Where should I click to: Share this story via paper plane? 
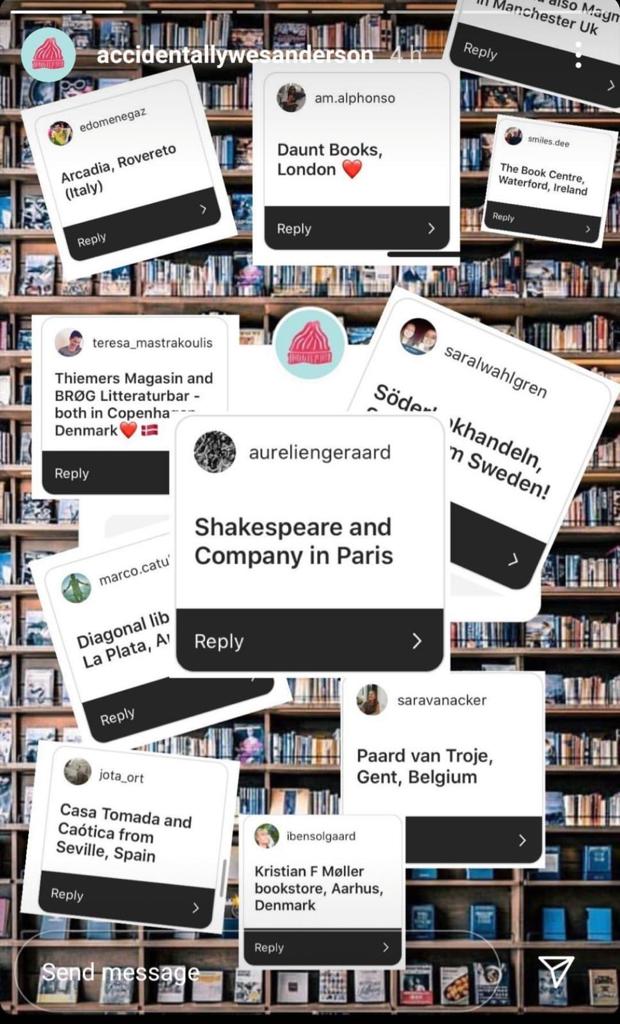coord(556,971)
